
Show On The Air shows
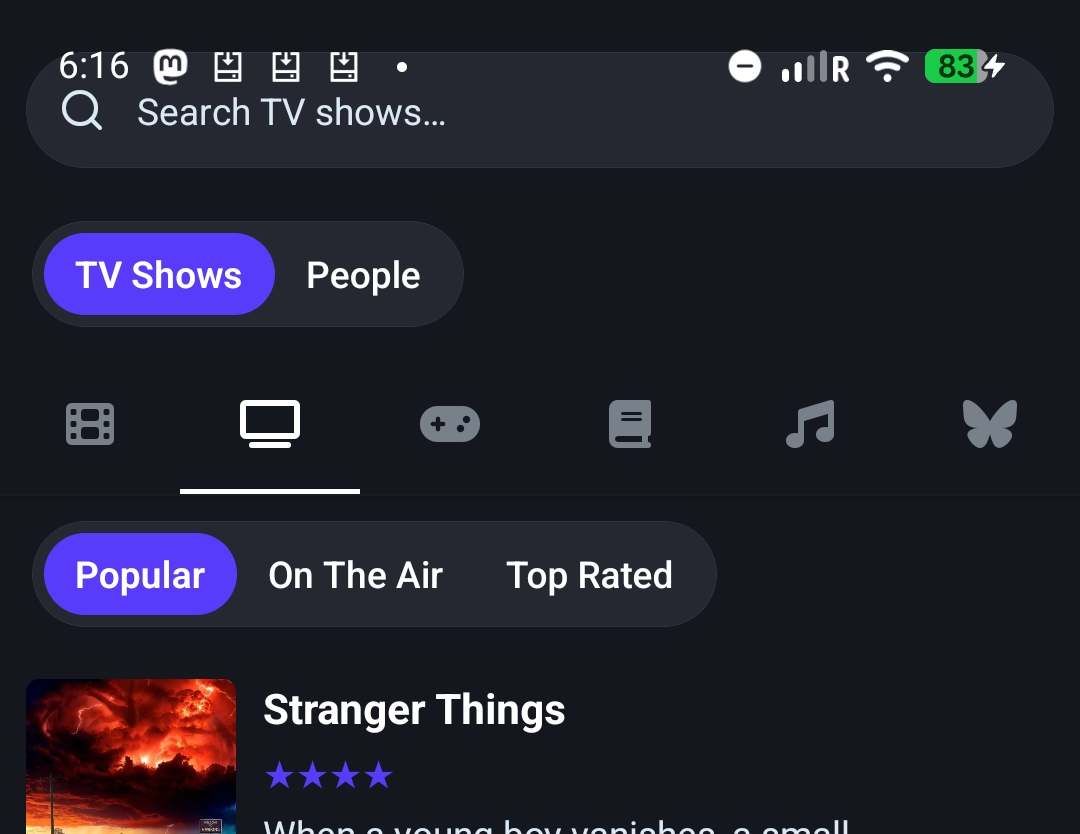355,575
